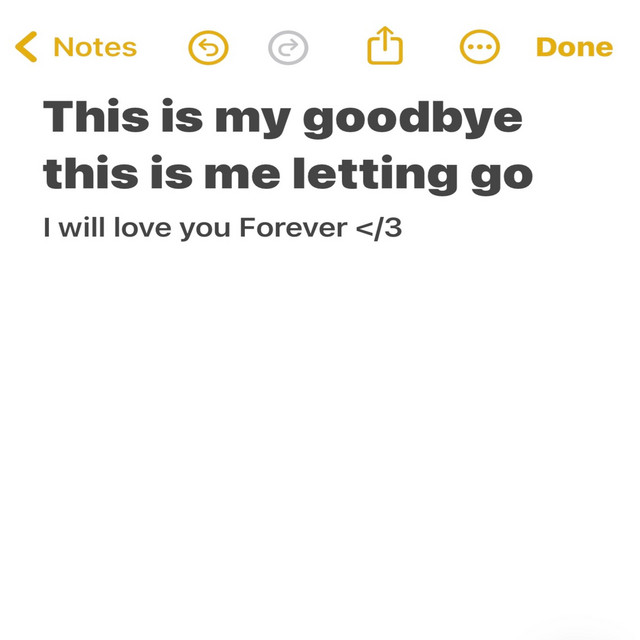640x640 pixels.
Task: Go back to the Notes list
Action: coord(76,47)
